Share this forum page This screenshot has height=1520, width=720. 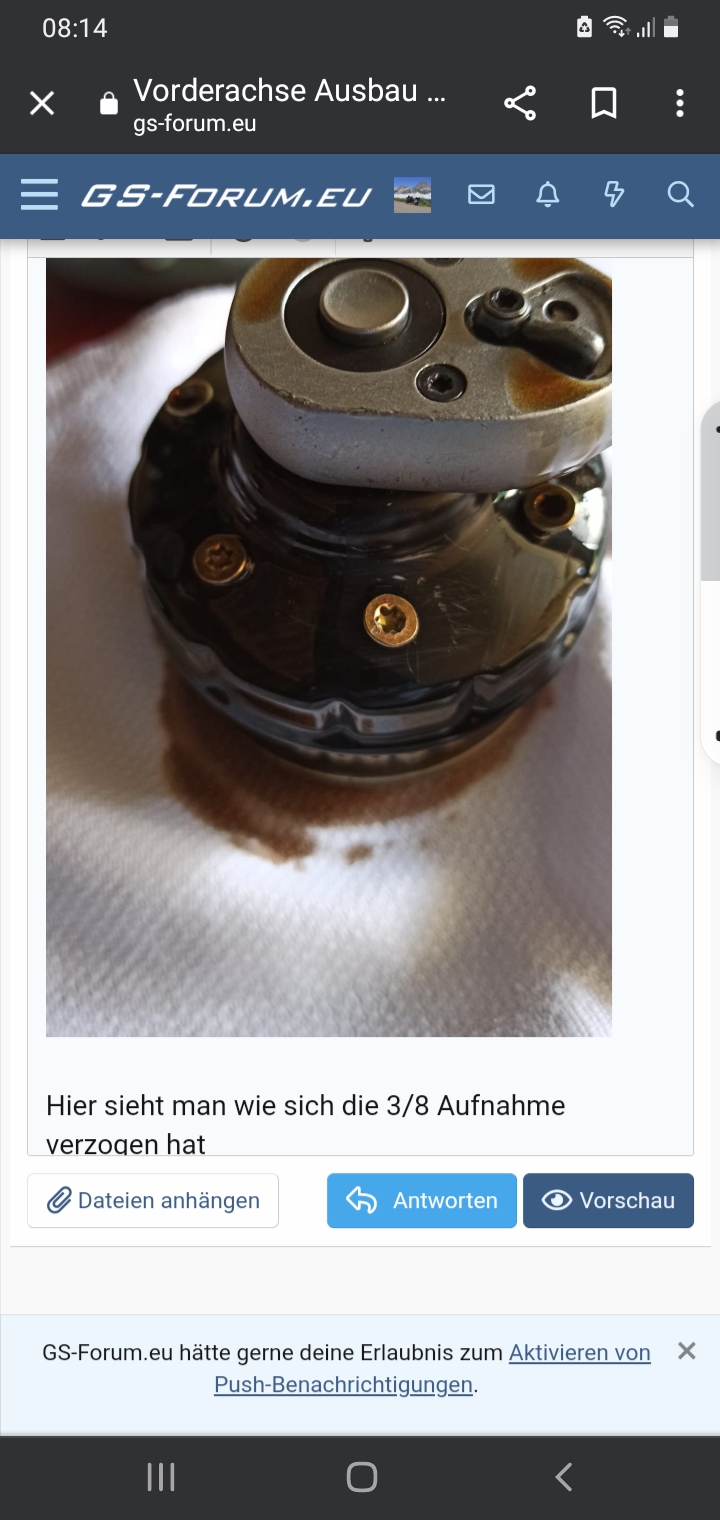point(520,103)
